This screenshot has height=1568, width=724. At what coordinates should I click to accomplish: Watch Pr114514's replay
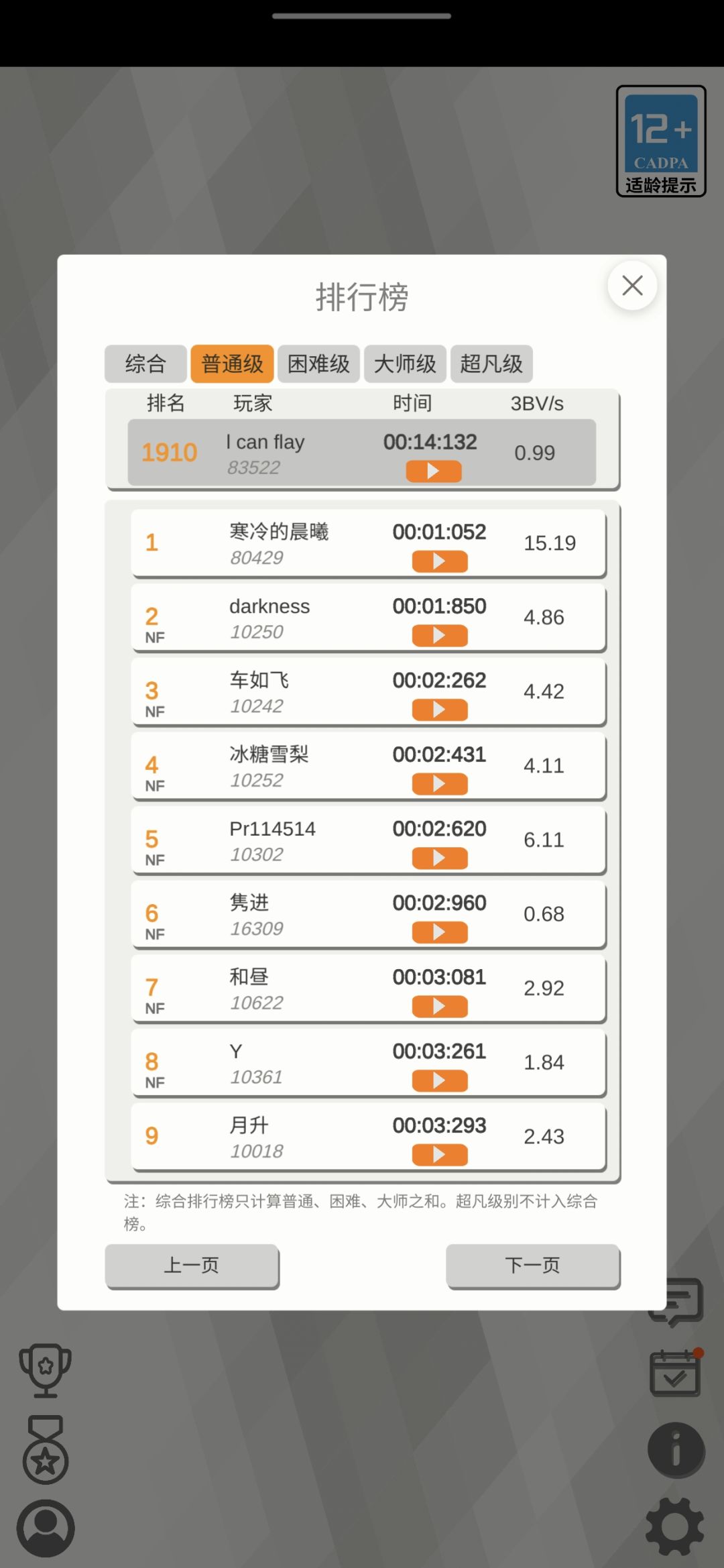pos(440,858)
